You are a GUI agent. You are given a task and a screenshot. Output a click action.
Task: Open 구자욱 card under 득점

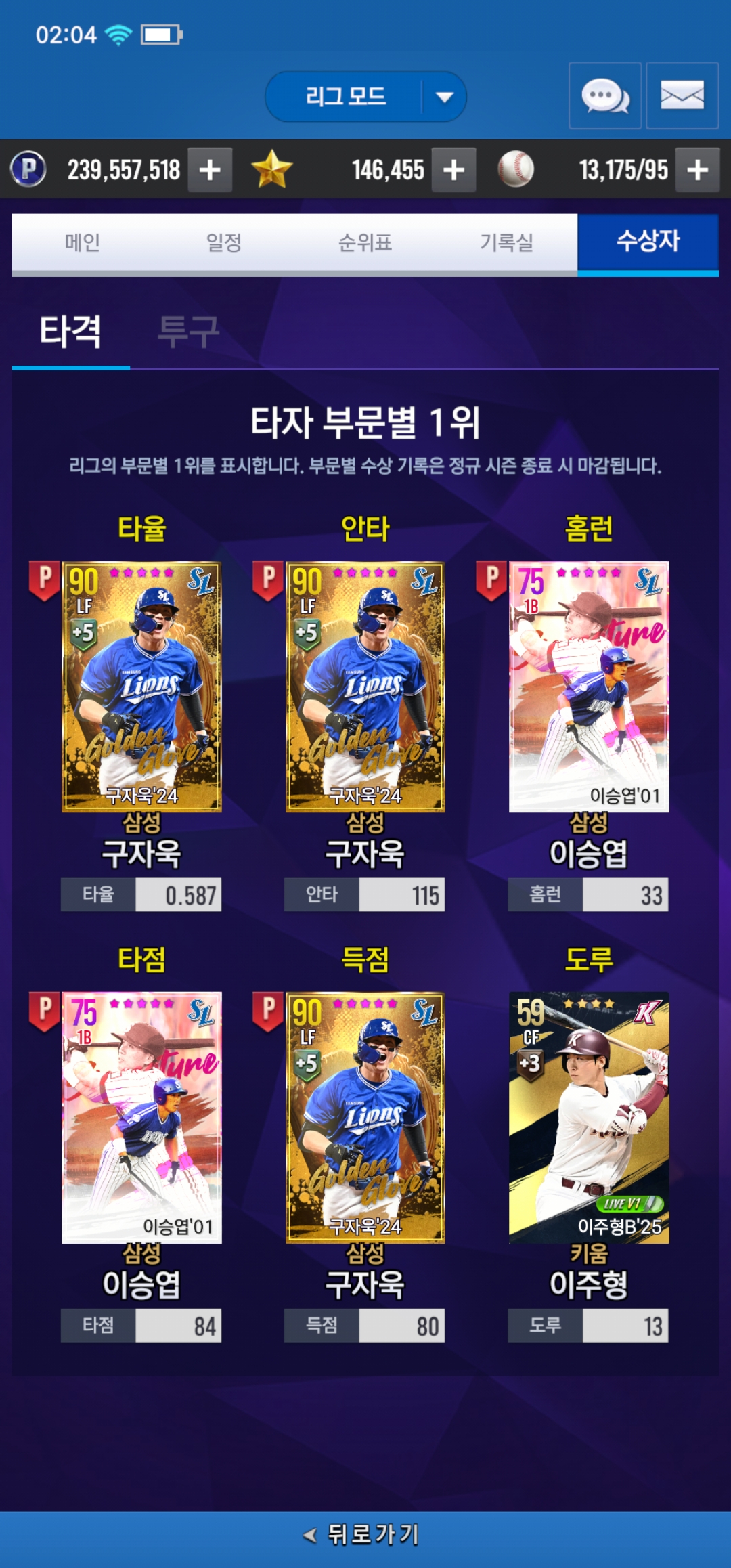pos(365,1117)
